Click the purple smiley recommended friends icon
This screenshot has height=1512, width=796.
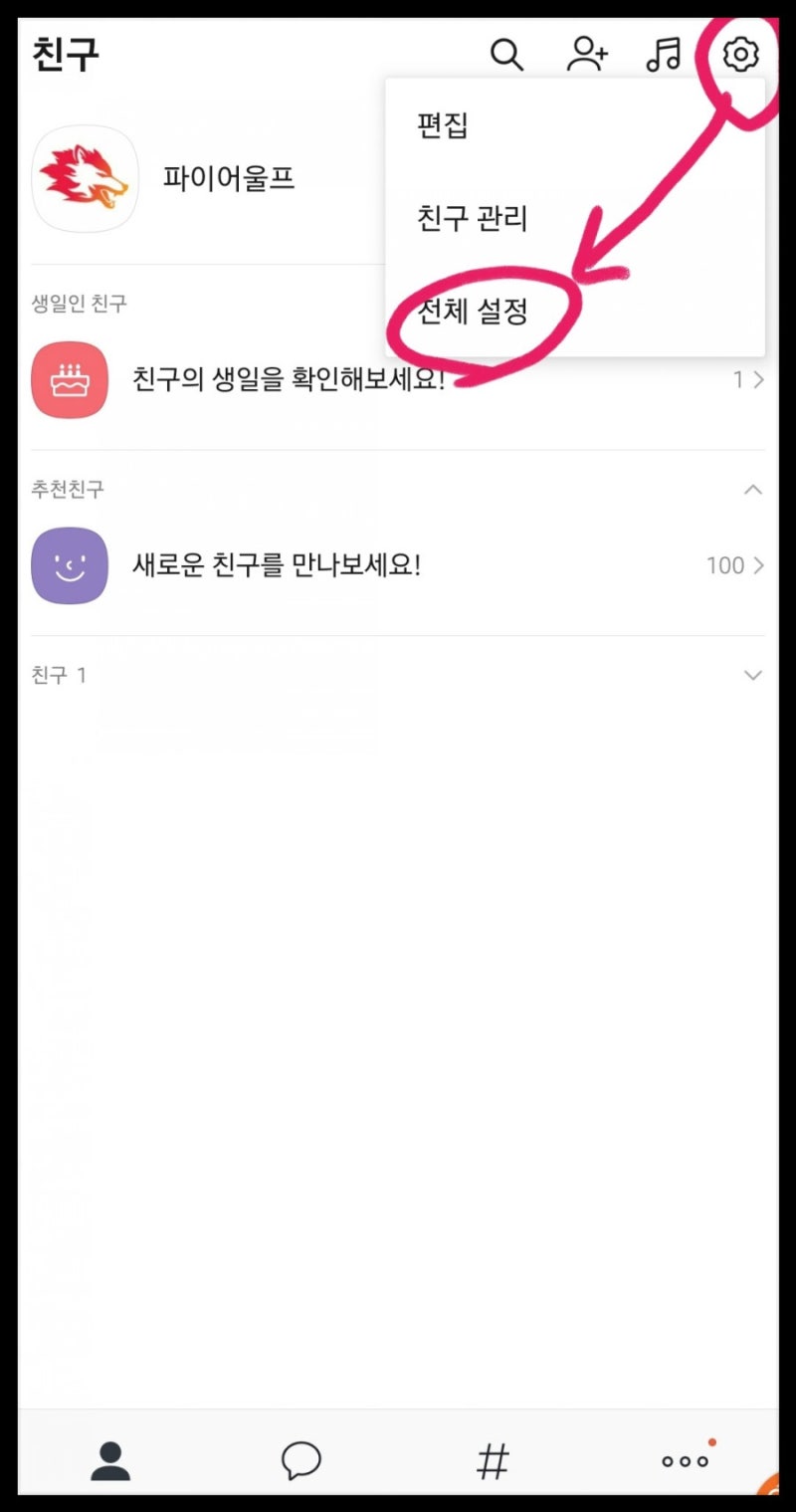[70, 564]
